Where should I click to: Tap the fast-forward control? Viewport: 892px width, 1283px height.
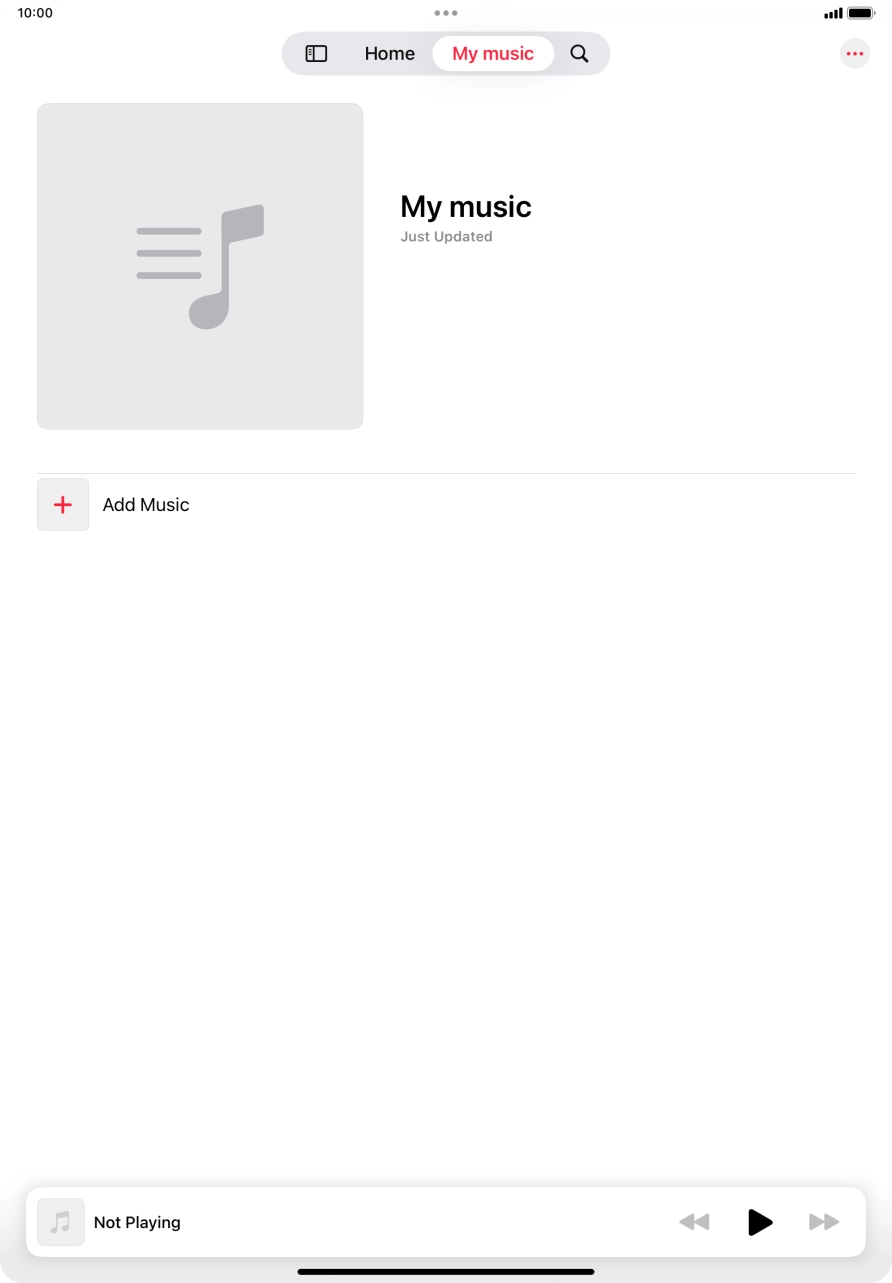tap(824, 1221)
